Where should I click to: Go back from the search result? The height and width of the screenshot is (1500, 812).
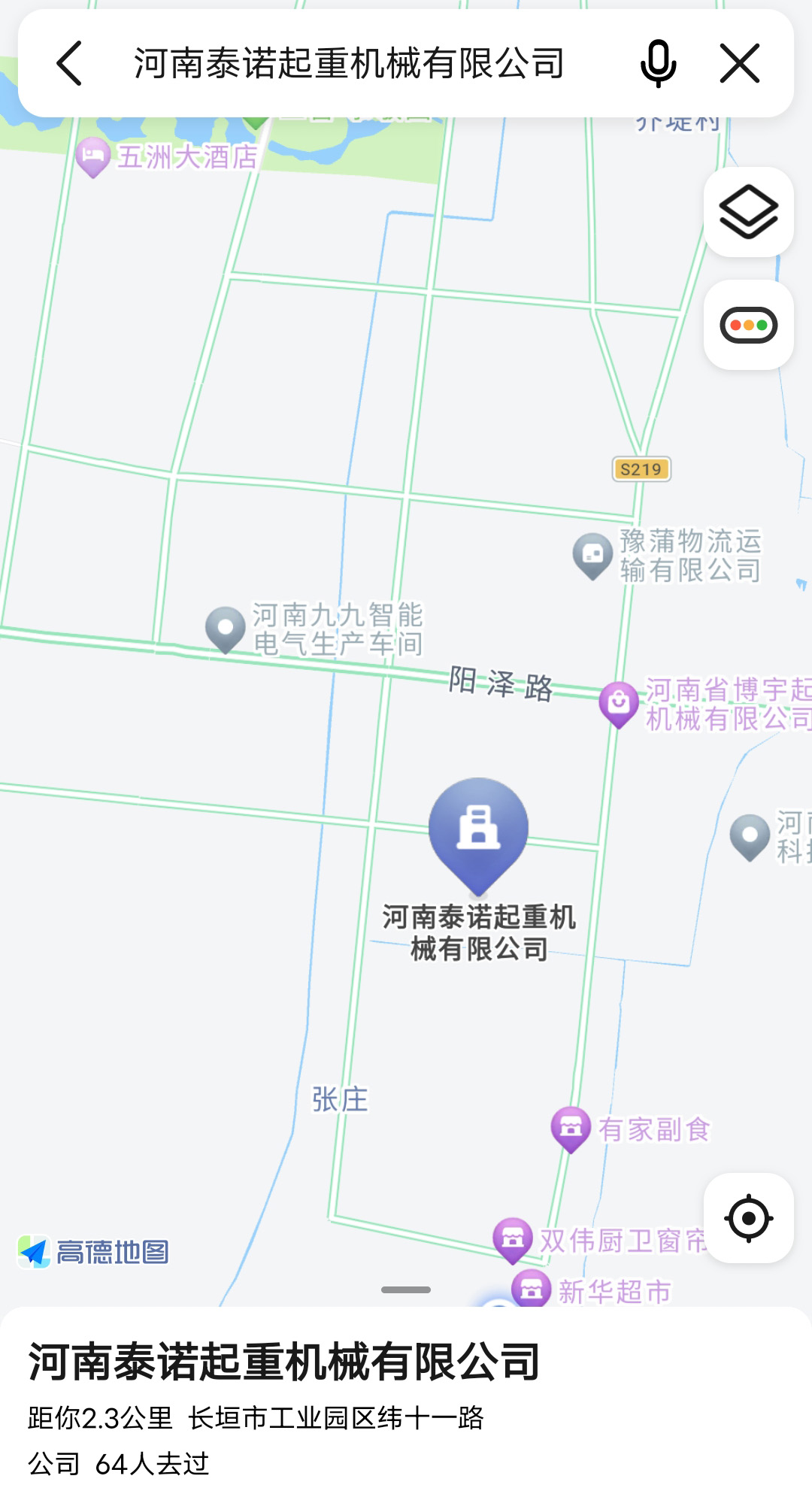point(69,63)
